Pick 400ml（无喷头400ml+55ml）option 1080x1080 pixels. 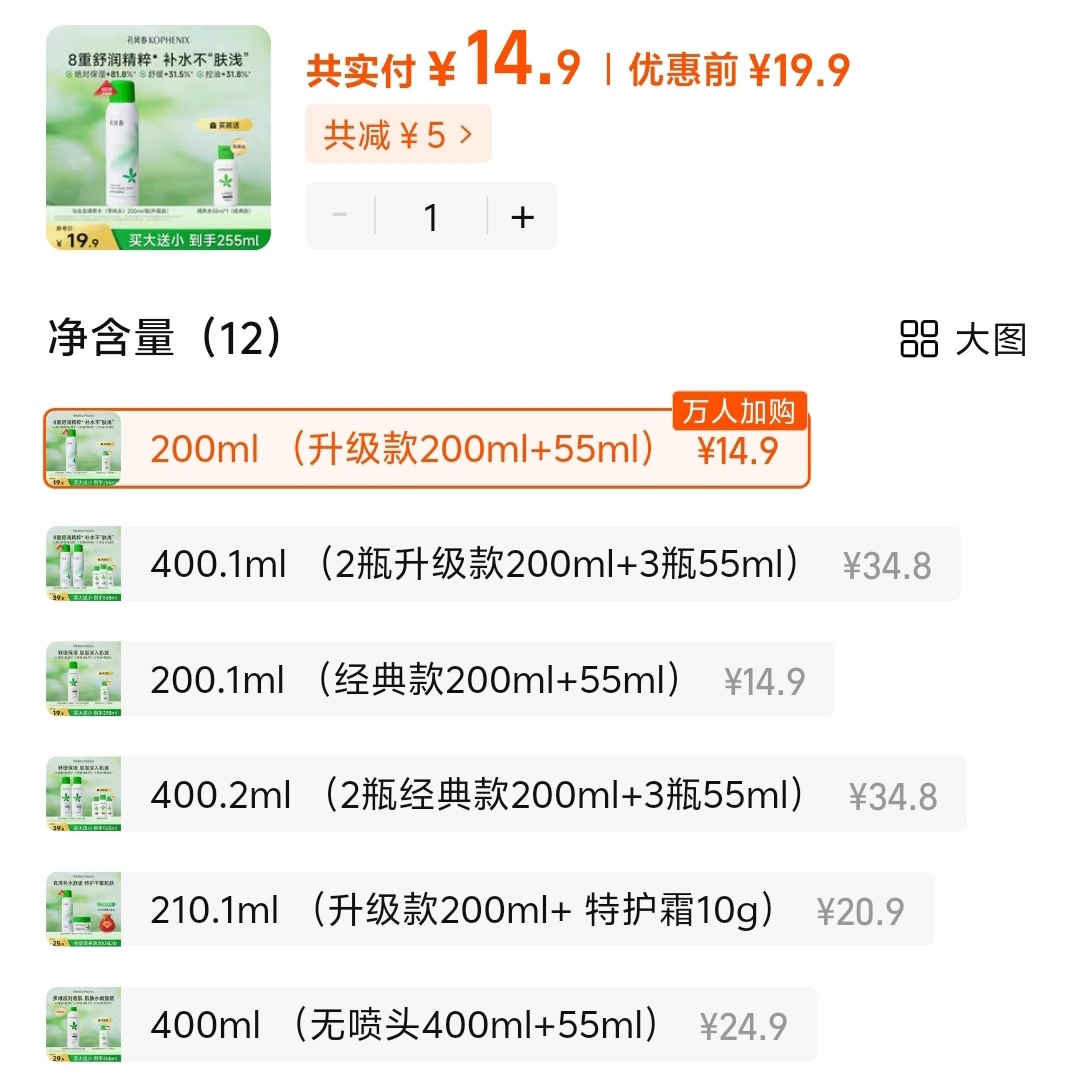pyautogui.click(x=431, y=1025)
